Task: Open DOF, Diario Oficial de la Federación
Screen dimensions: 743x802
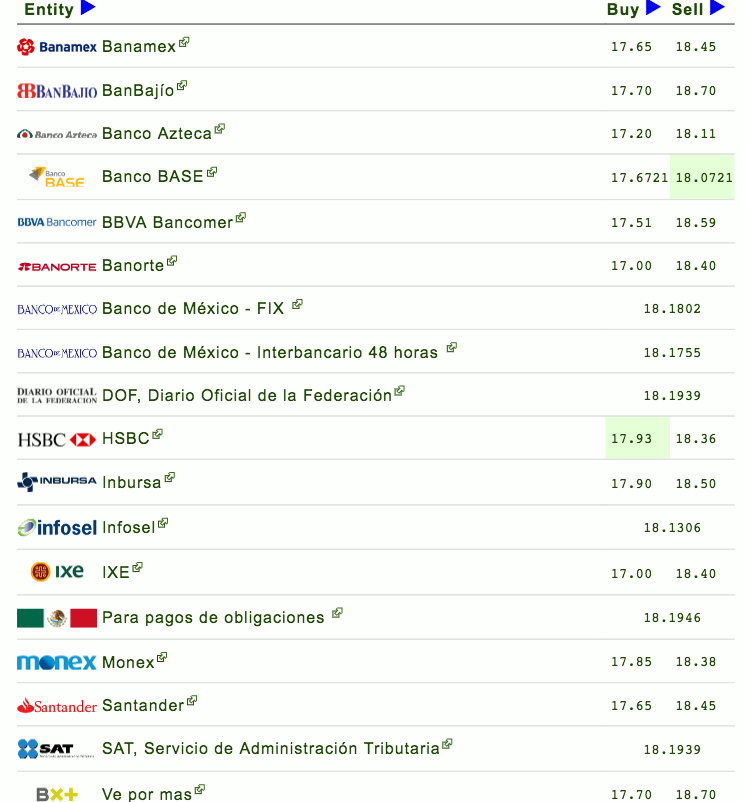Action: 247,396
